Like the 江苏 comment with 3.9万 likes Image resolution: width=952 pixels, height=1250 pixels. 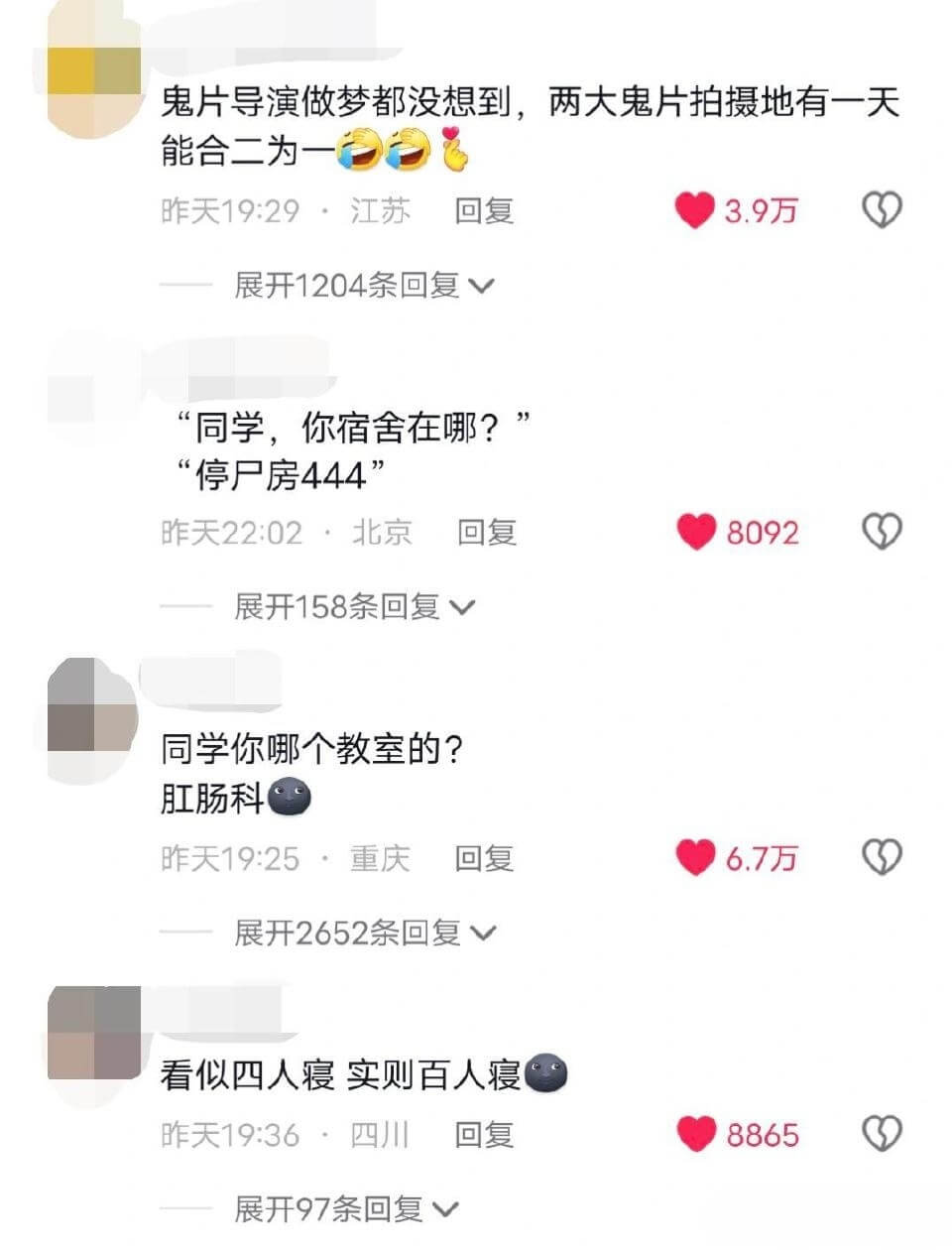(695, 210)
